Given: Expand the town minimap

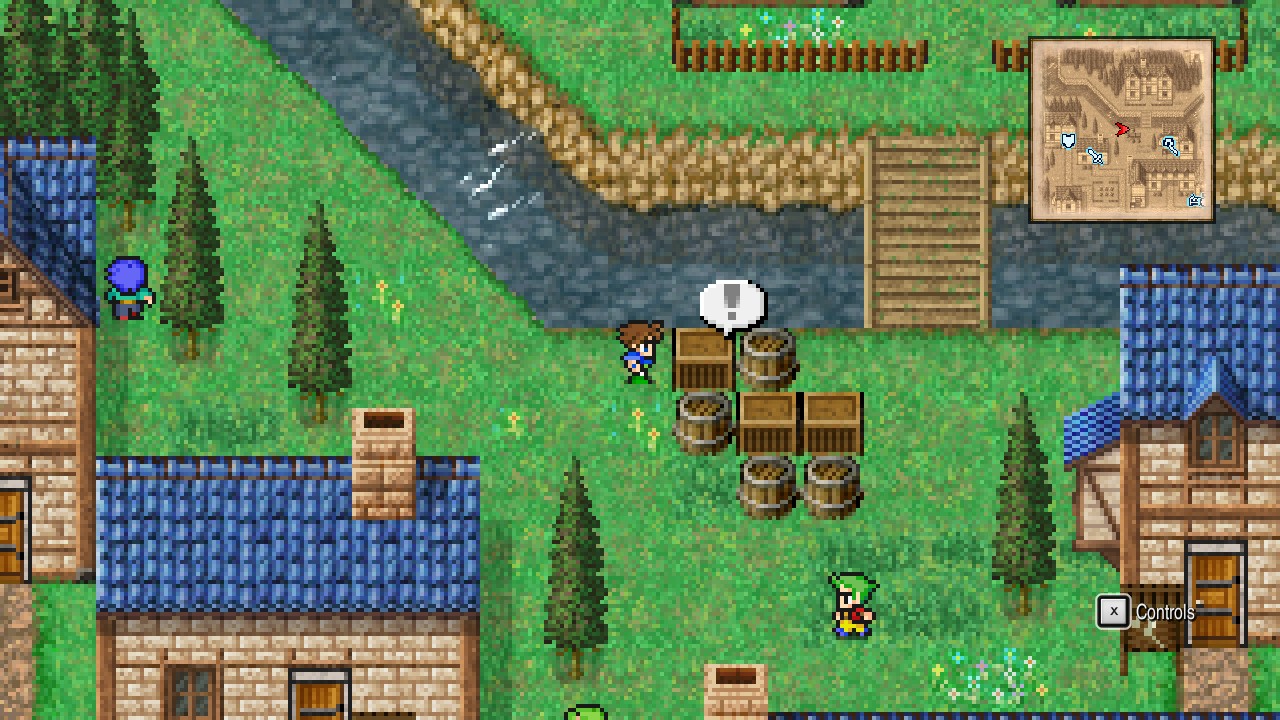Looking at the screenshot, I should click(1122, 130).
